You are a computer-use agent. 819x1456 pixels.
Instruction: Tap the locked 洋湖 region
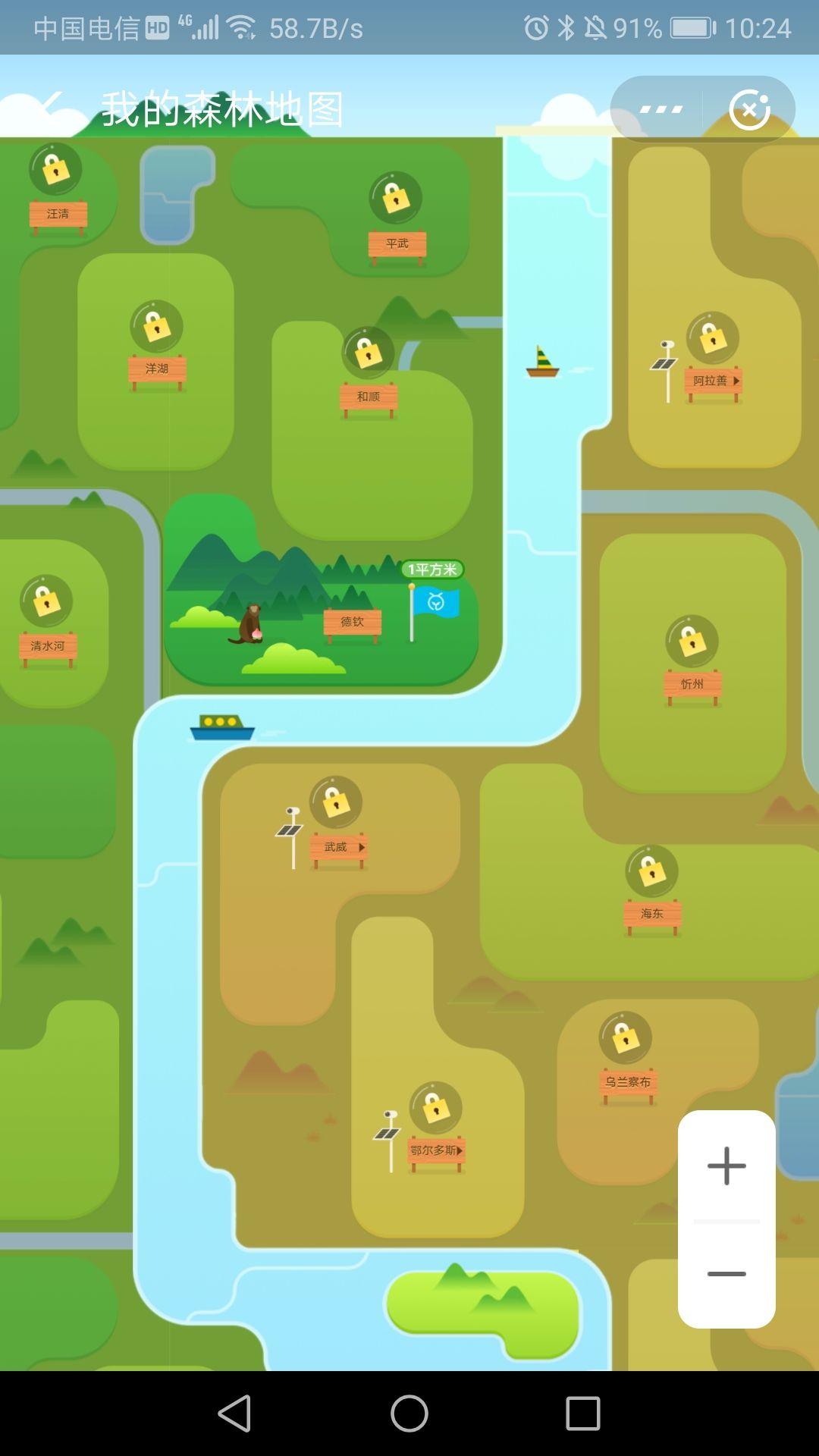coord(157,369)
